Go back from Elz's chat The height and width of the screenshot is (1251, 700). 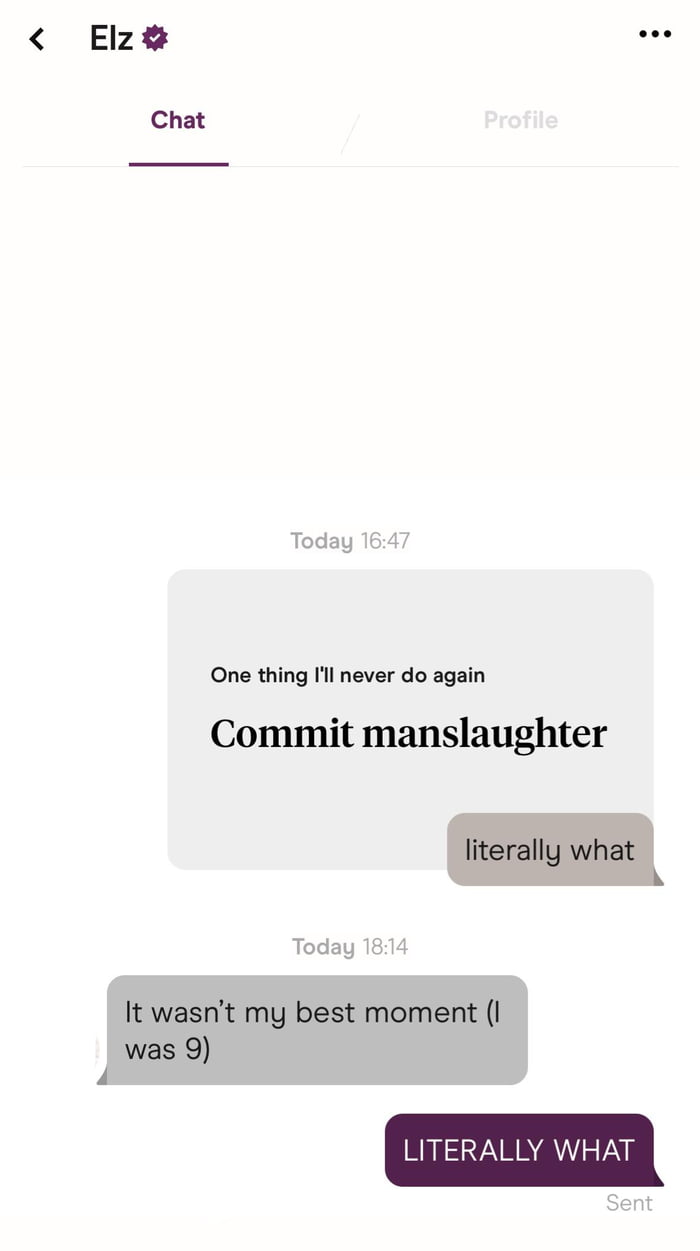(37, 39)
